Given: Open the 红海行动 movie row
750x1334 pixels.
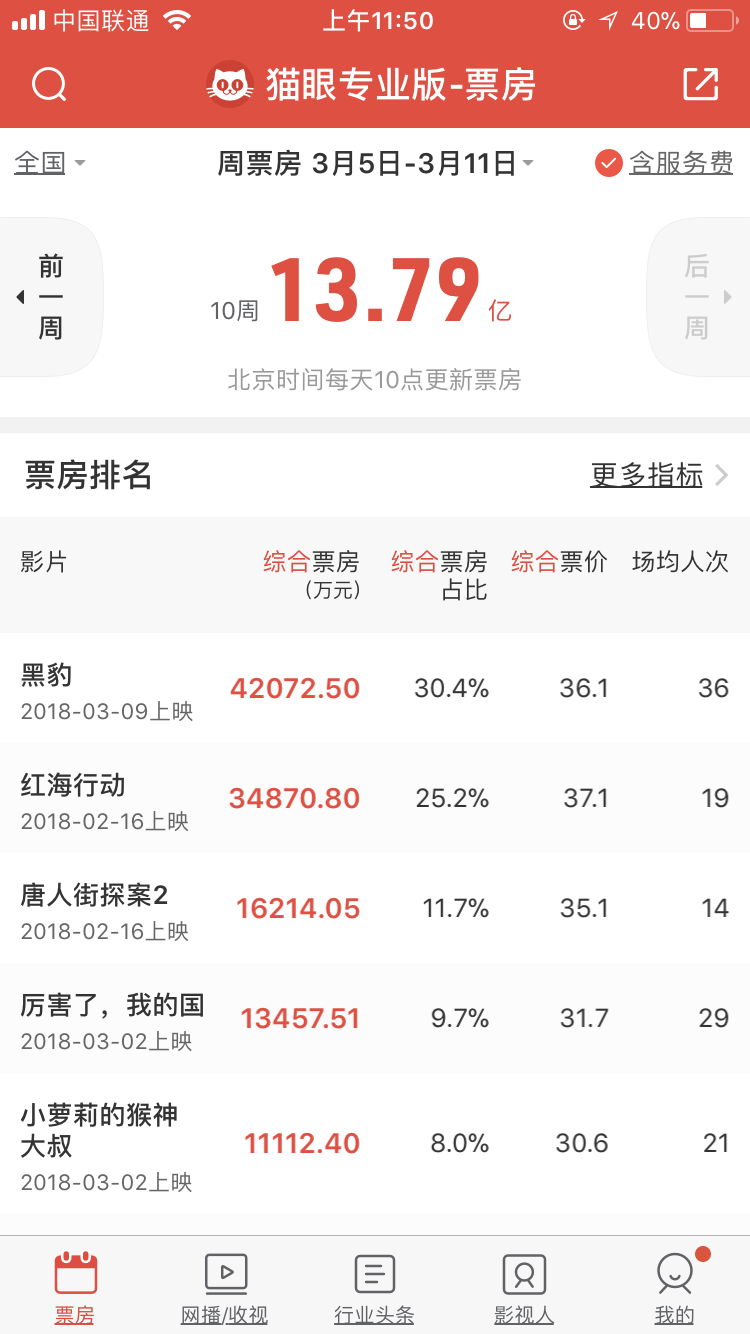Looking at the screenshot, I should 375,798.
